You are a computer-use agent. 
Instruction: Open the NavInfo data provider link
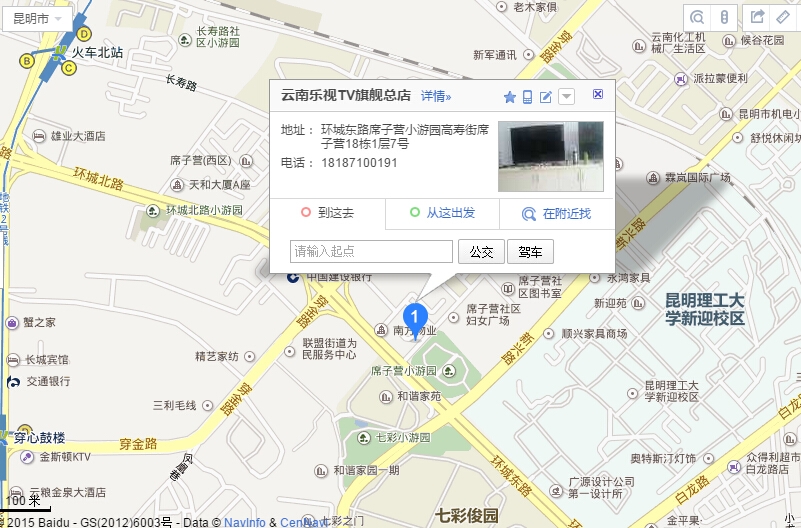(x=245, y=522)
